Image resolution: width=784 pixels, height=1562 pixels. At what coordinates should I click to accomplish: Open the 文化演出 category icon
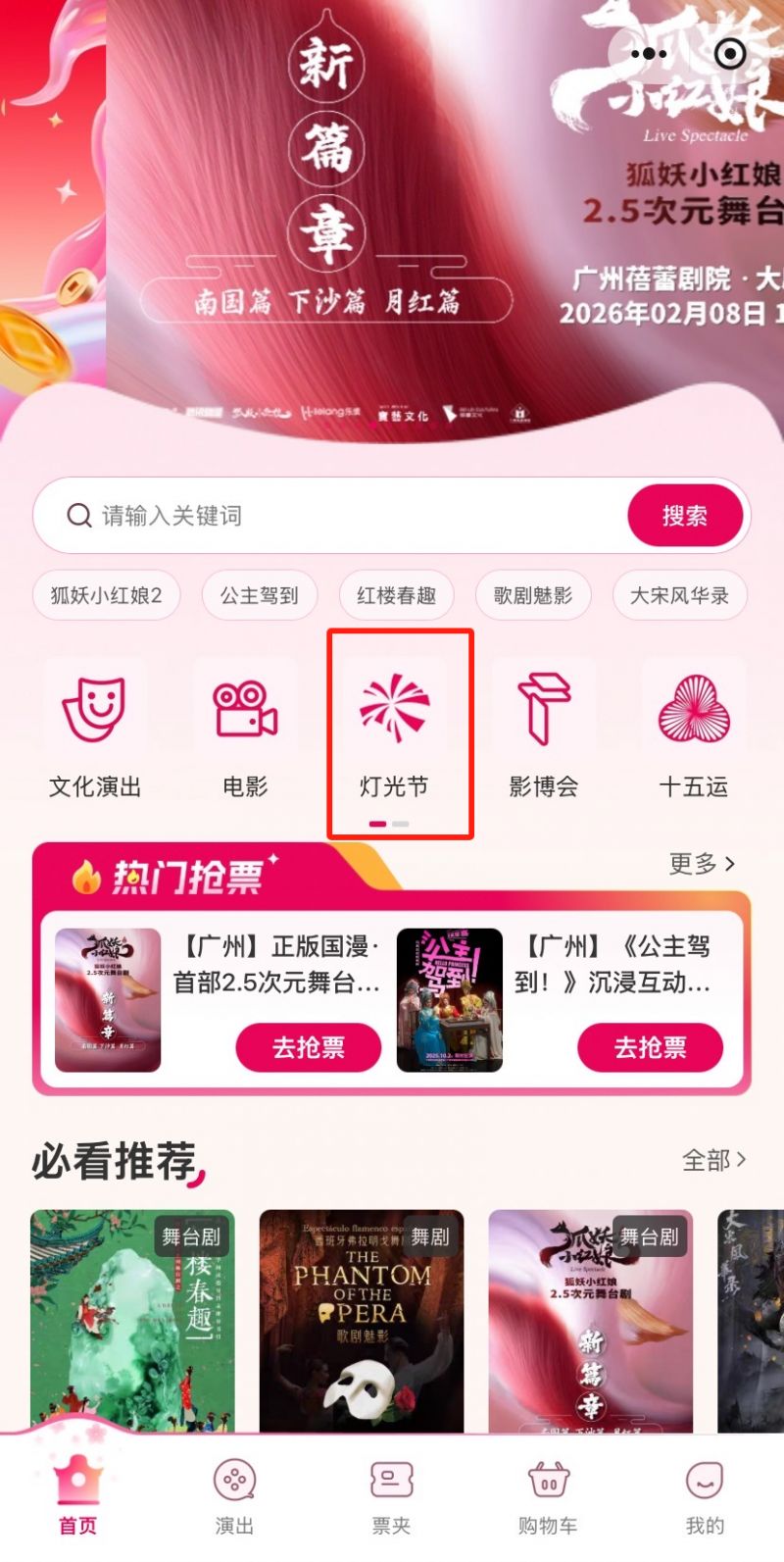pos(93,711)
